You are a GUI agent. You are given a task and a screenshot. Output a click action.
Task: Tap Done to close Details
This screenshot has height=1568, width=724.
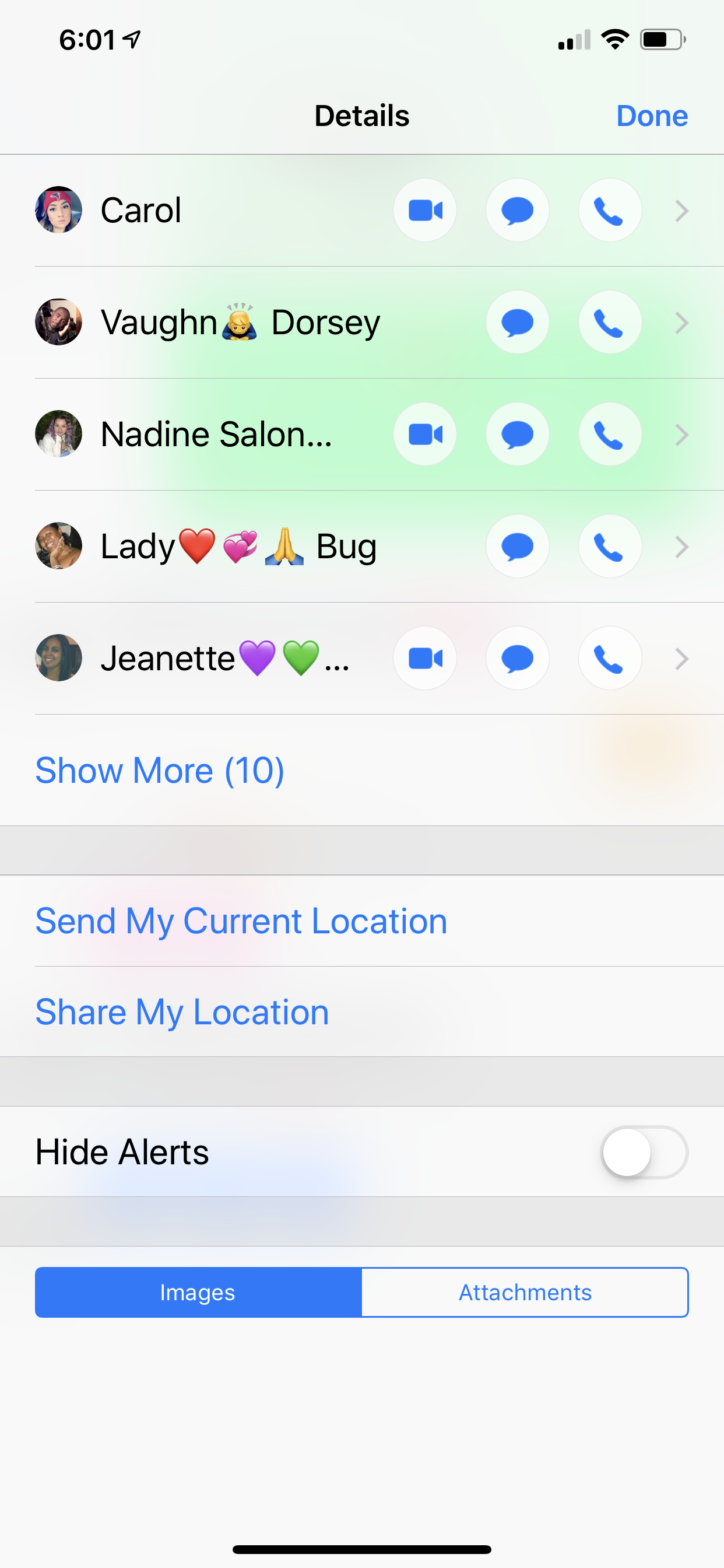[x=651, y=116]
